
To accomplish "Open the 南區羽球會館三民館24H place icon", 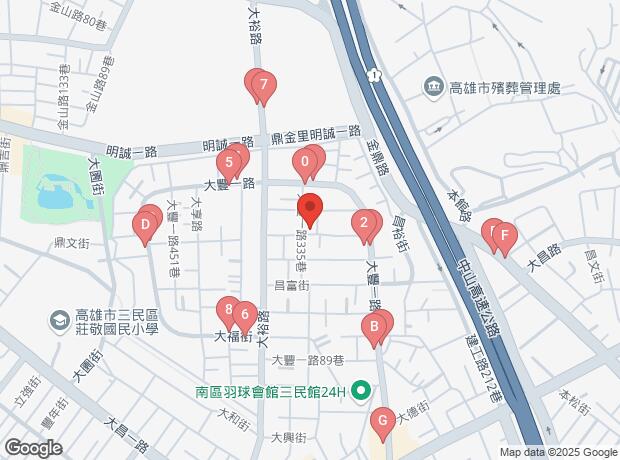I will coord(362,390).
